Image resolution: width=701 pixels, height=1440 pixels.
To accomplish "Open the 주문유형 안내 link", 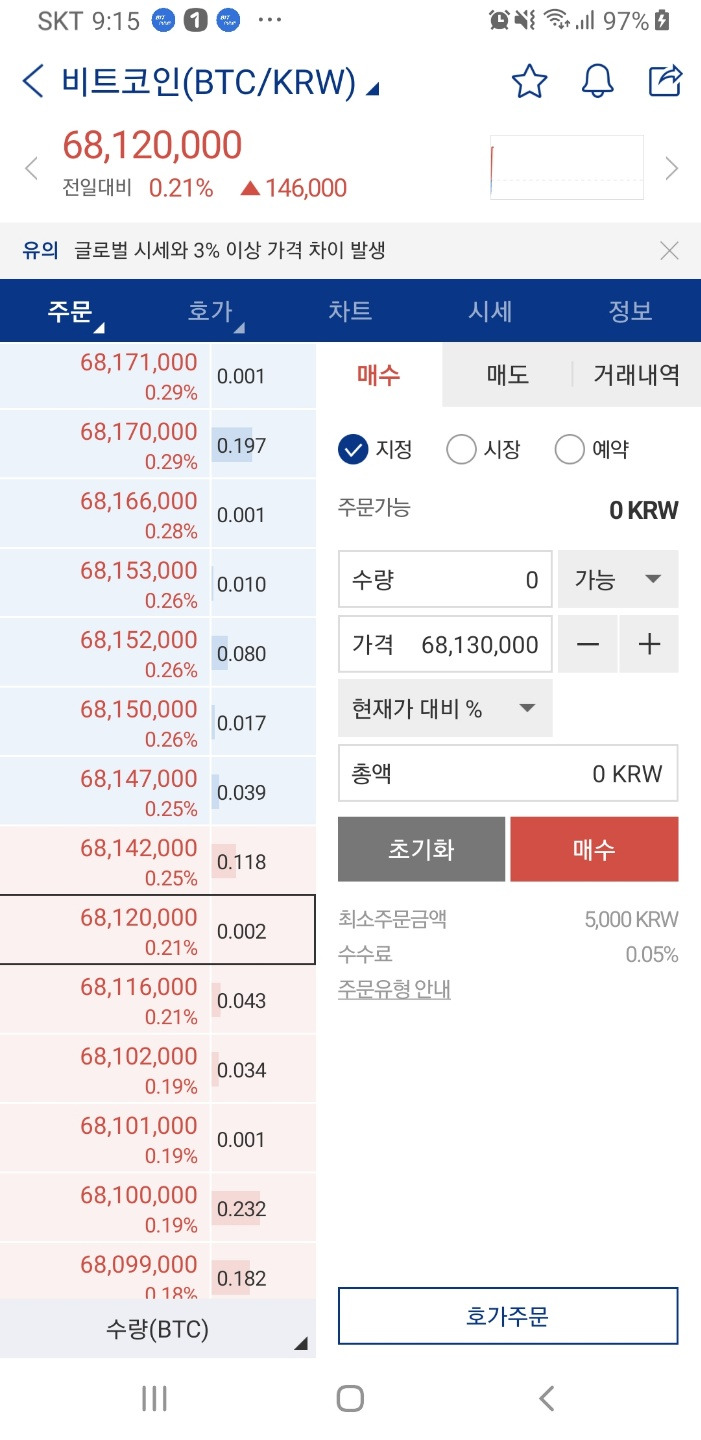I will (x=394, y=990).
